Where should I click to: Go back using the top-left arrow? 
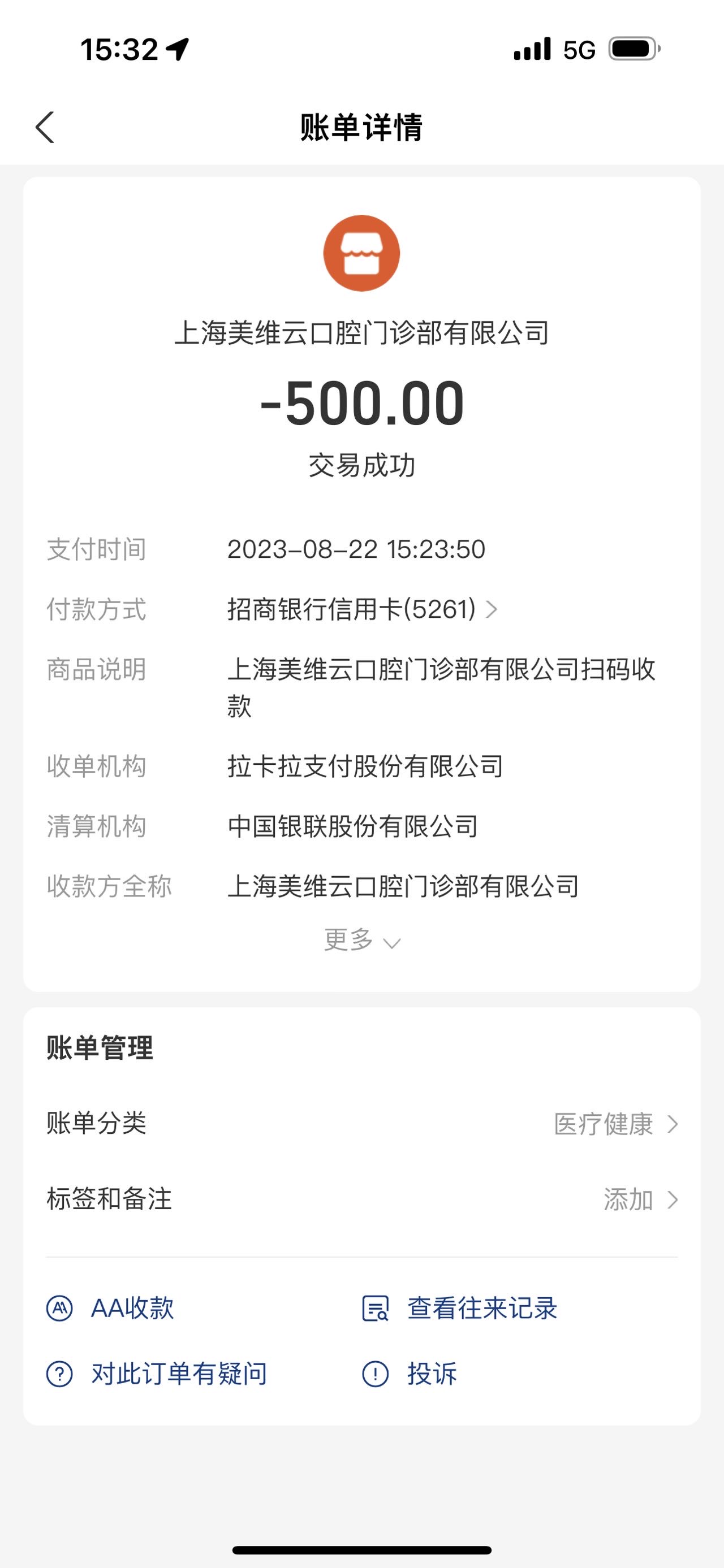(45, 127)
